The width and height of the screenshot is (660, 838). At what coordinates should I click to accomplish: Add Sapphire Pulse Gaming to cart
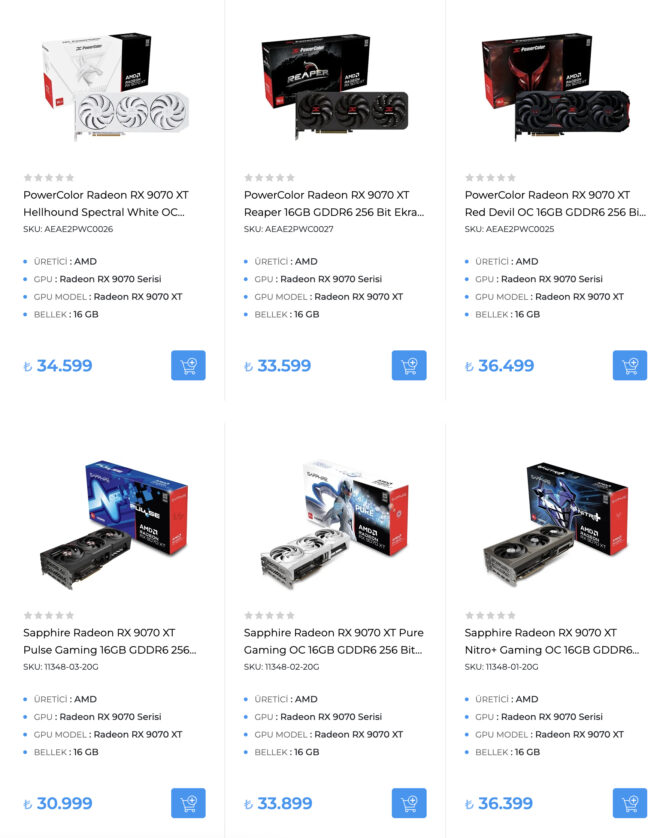pos(188,803)
